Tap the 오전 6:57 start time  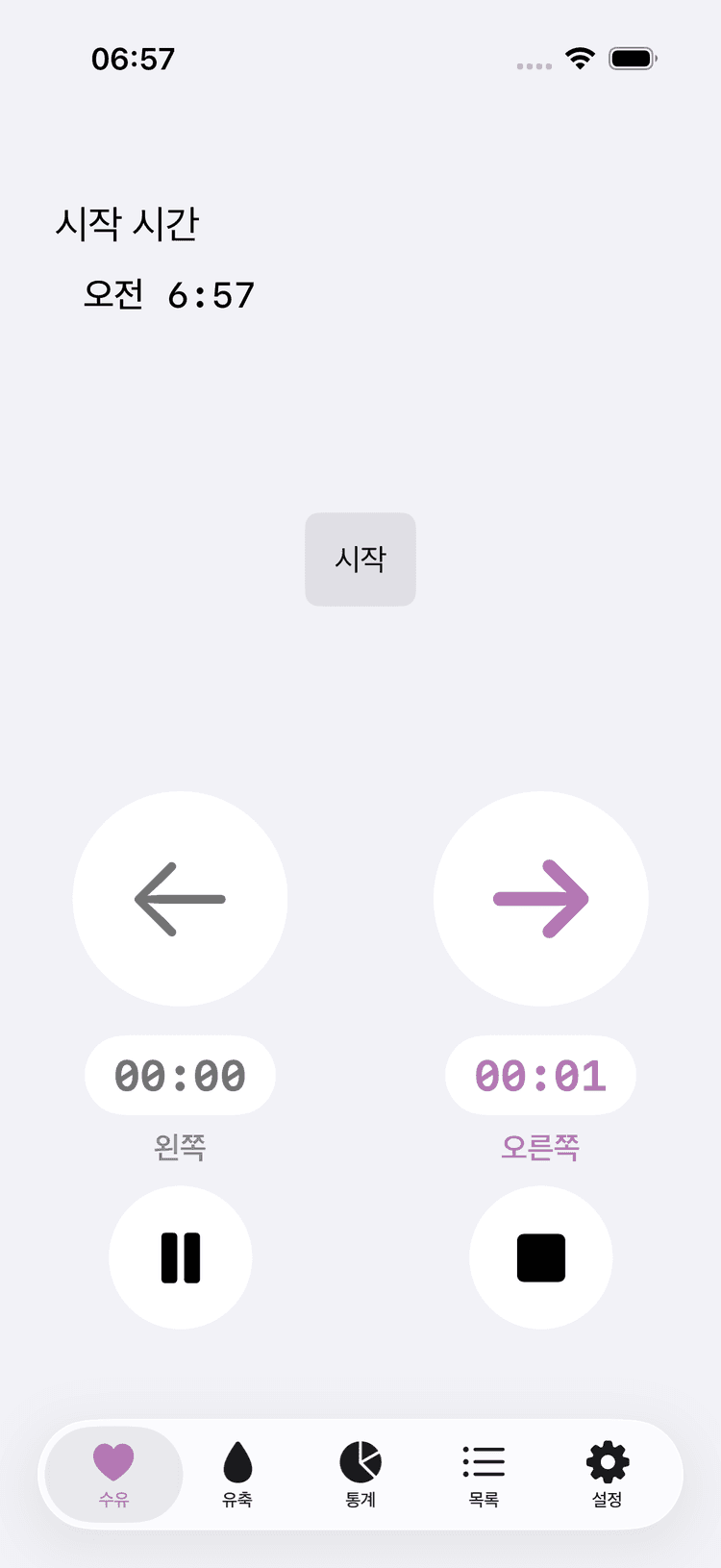[167, 294]
